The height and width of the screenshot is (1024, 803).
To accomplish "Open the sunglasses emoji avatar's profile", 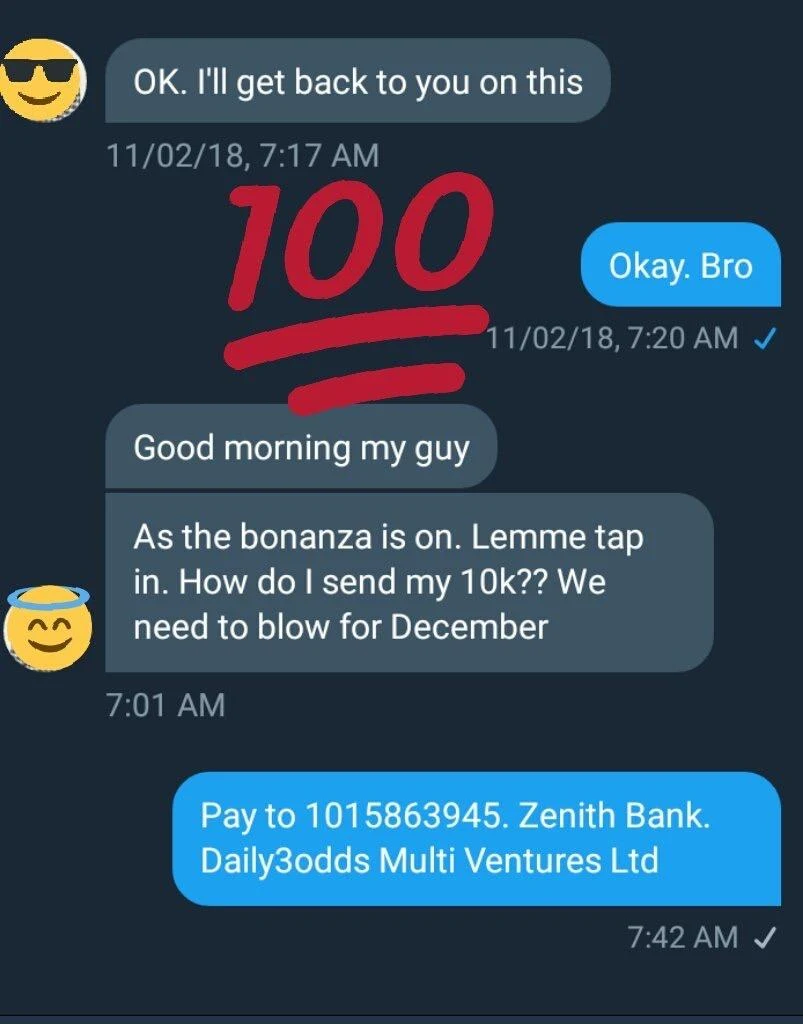I will tap(42, 80).
